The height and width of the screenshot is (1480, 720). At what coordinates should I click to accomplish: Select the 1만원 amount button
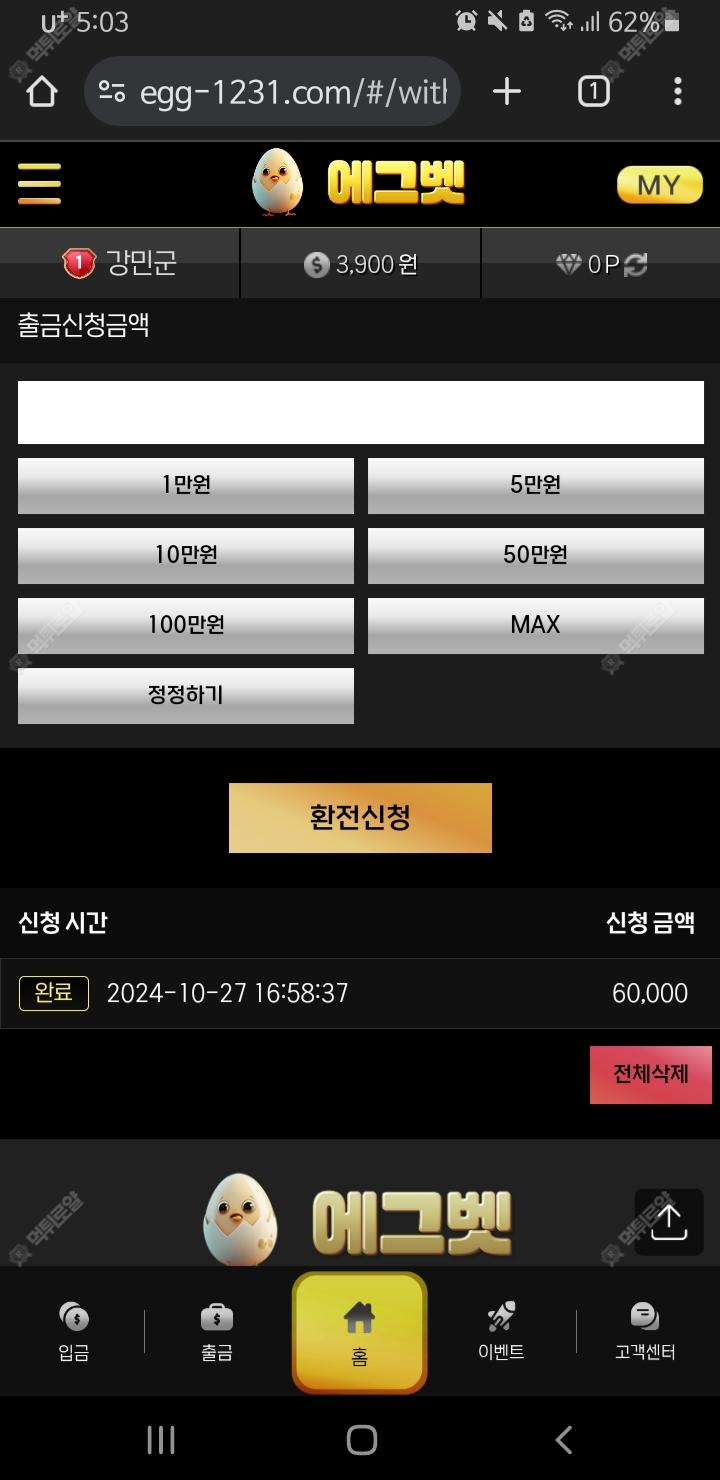pyautogui.click(x=186, y=485)
